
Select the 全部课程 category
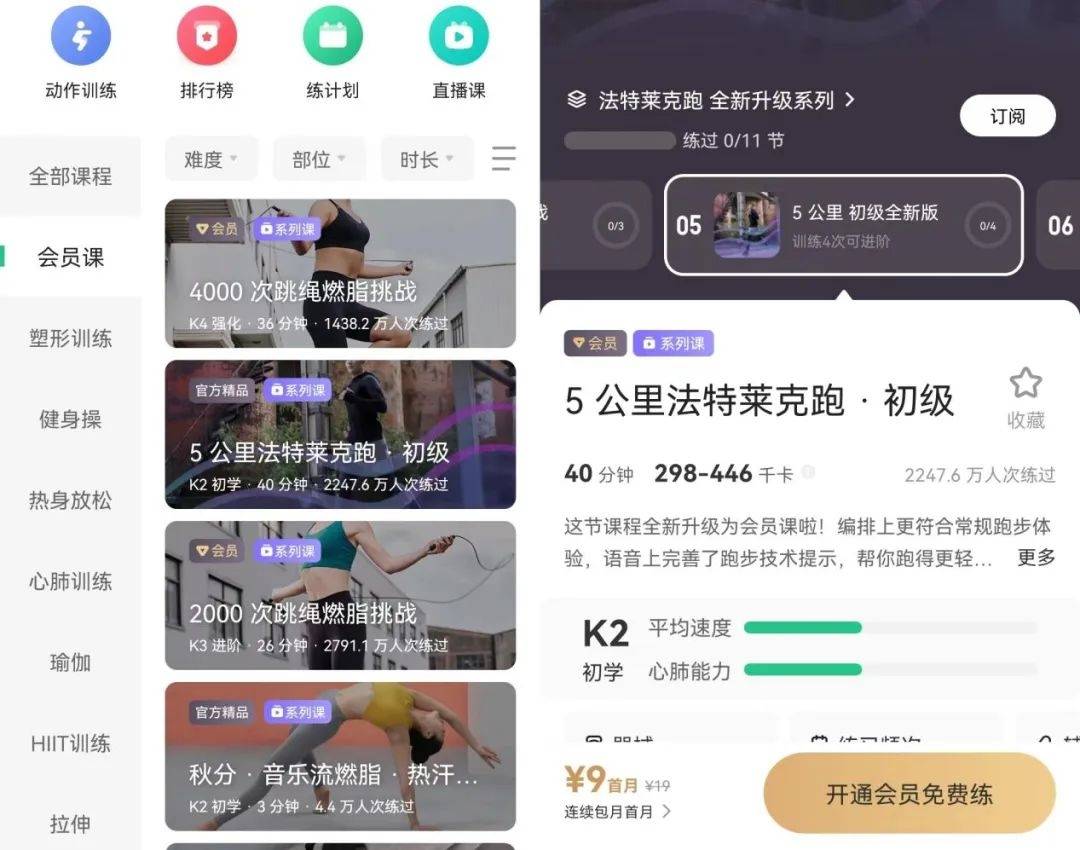70,176
